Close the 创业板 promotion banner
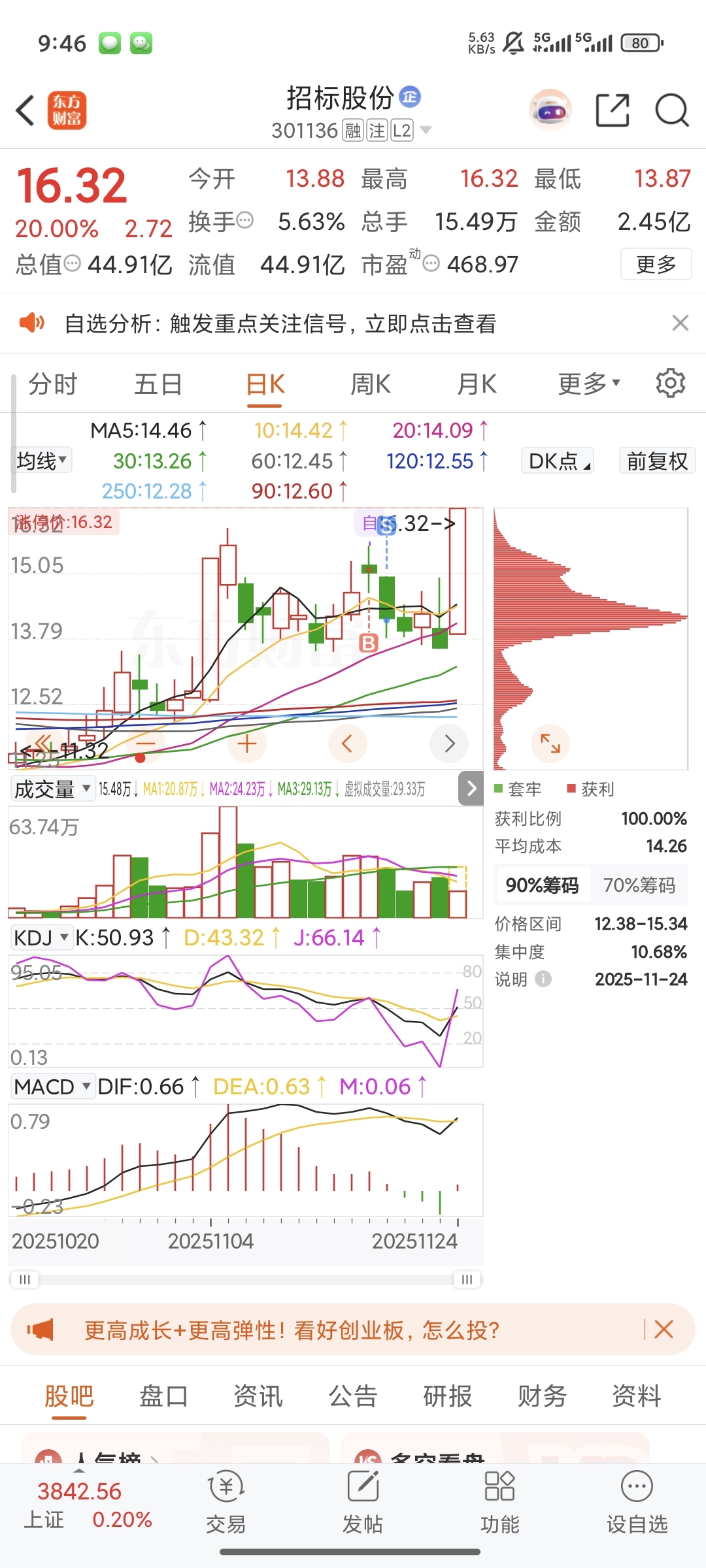The height and width of the screenshot is (1568, 706). tap(664, 1329)
